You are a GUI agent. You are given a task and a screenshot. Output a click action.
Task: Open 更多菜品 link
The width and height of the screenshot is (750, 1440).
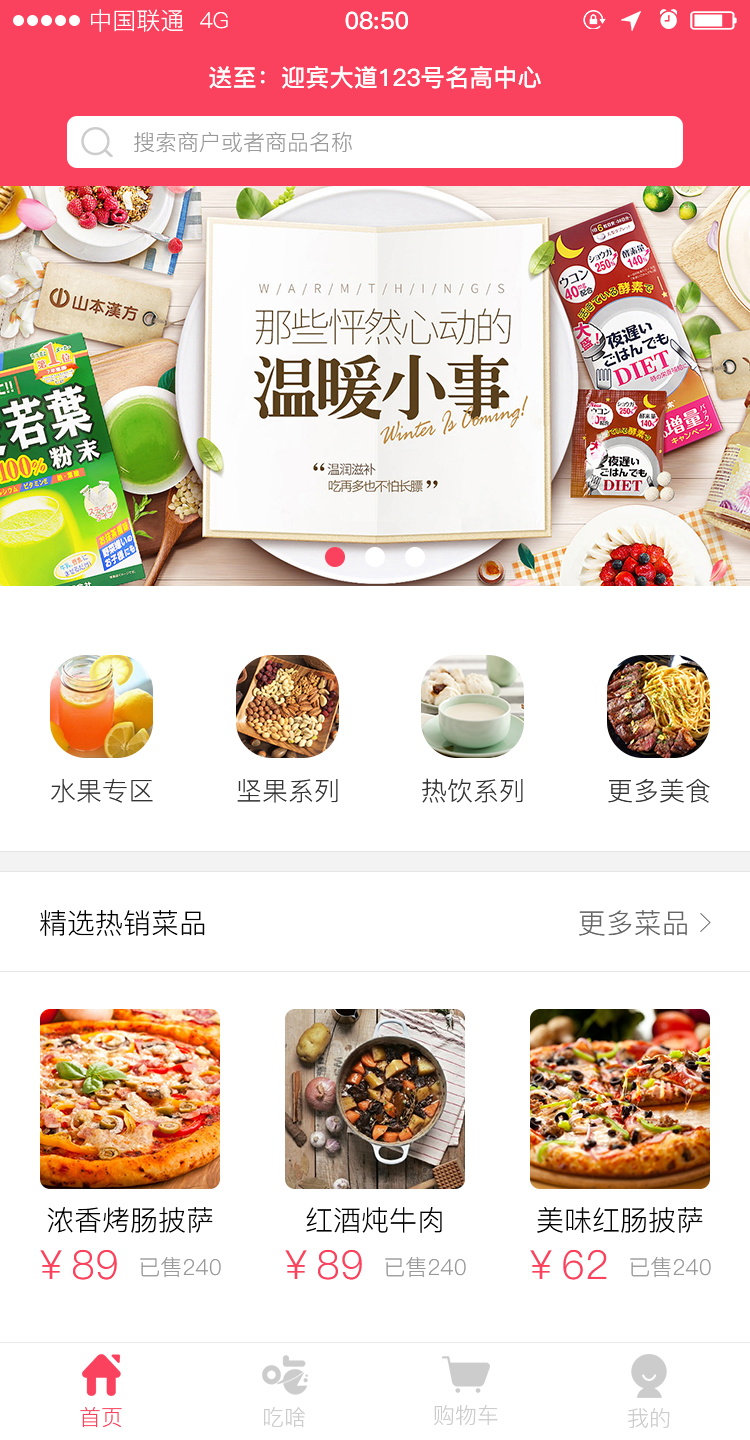coord(644,923)
